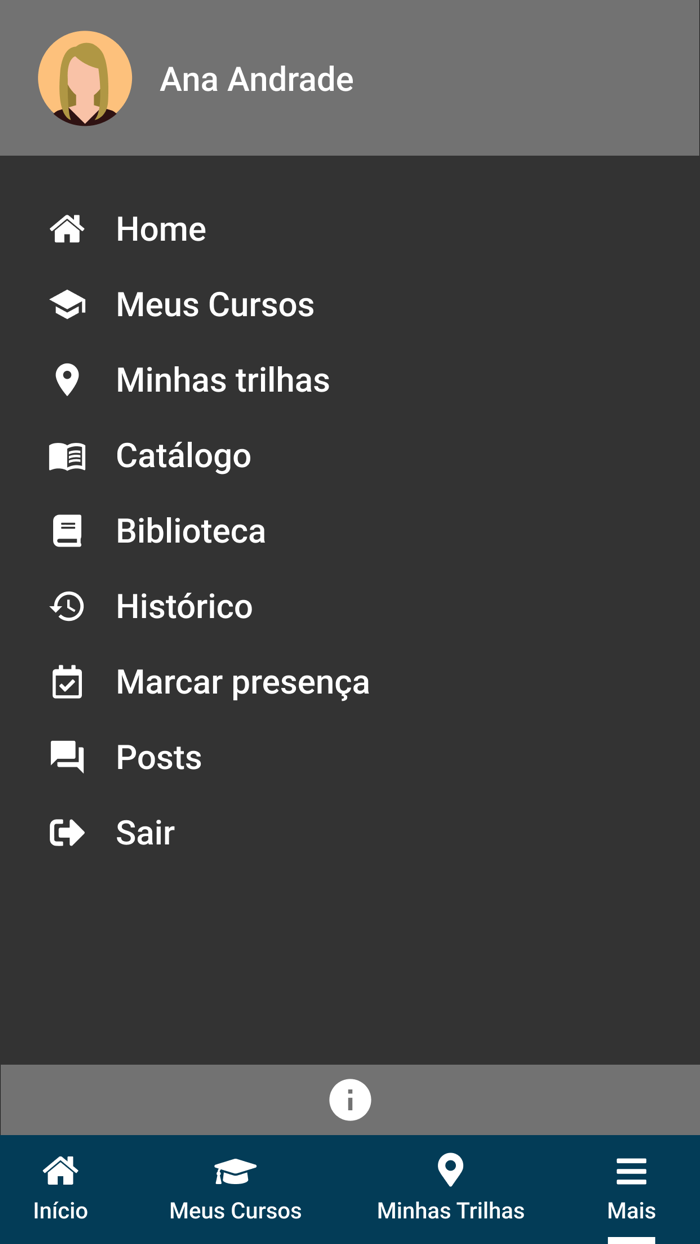700x1244 pixels.
Task: Switch to the Início tab
Action: pos(60,1188)
